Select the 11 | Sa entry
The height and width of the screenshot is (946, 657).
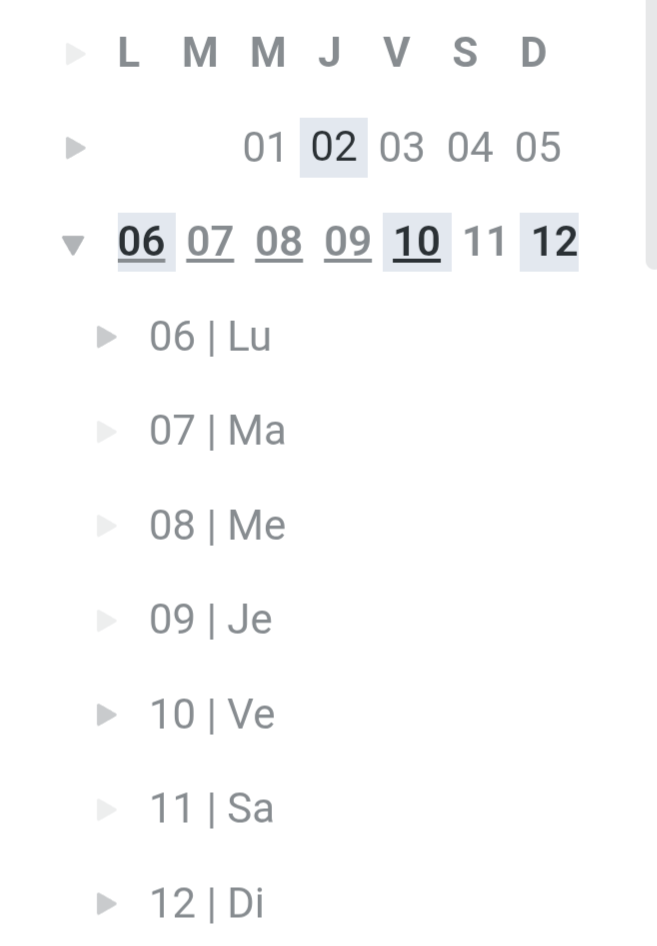(x=211, y=808)
